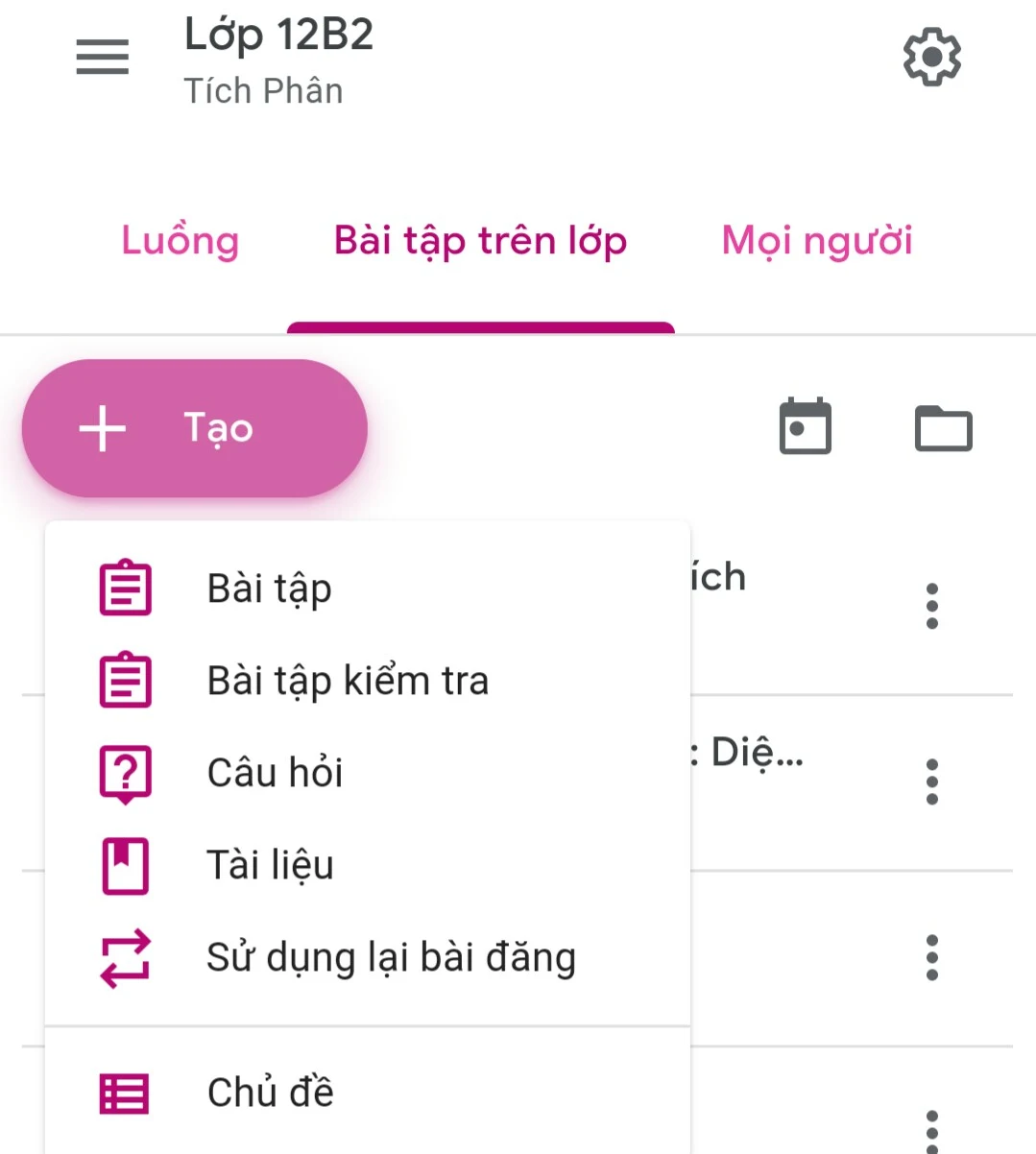Open the class Drive folder icon
The width and height of the screenshot is (1036, 1154).
coord(943,428)
